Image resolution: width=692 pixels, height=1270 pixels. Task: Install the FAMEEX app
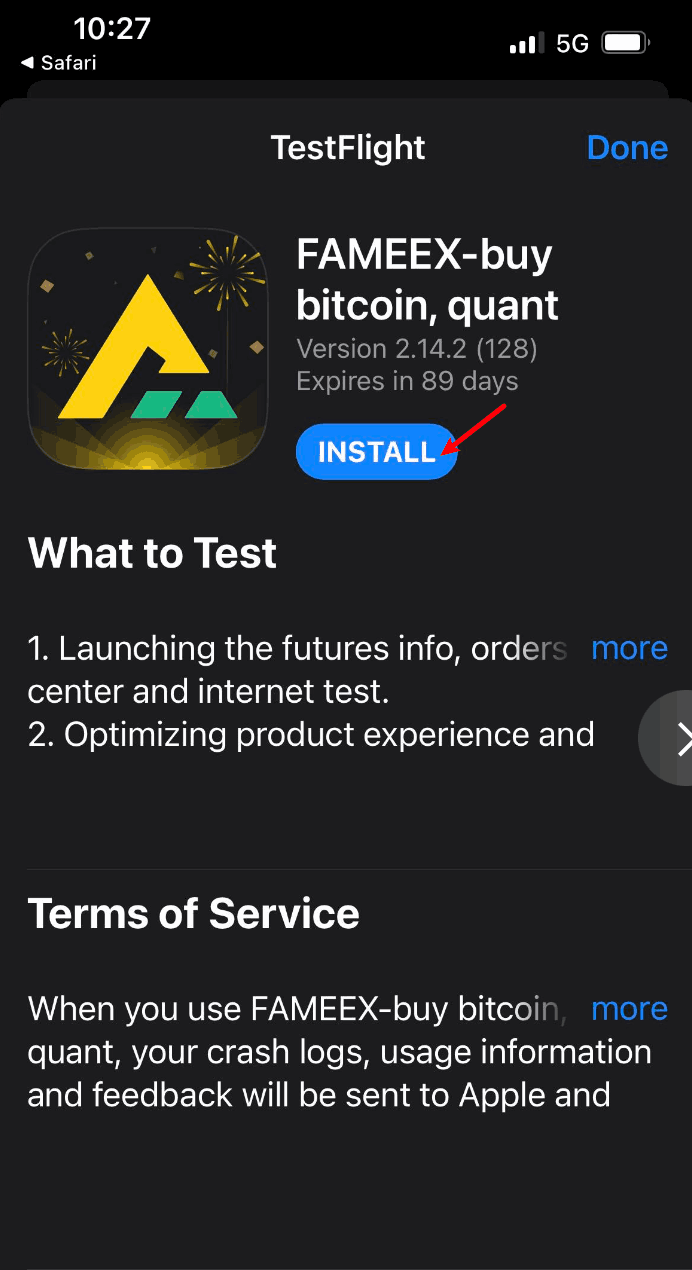(x=376, y=452)
